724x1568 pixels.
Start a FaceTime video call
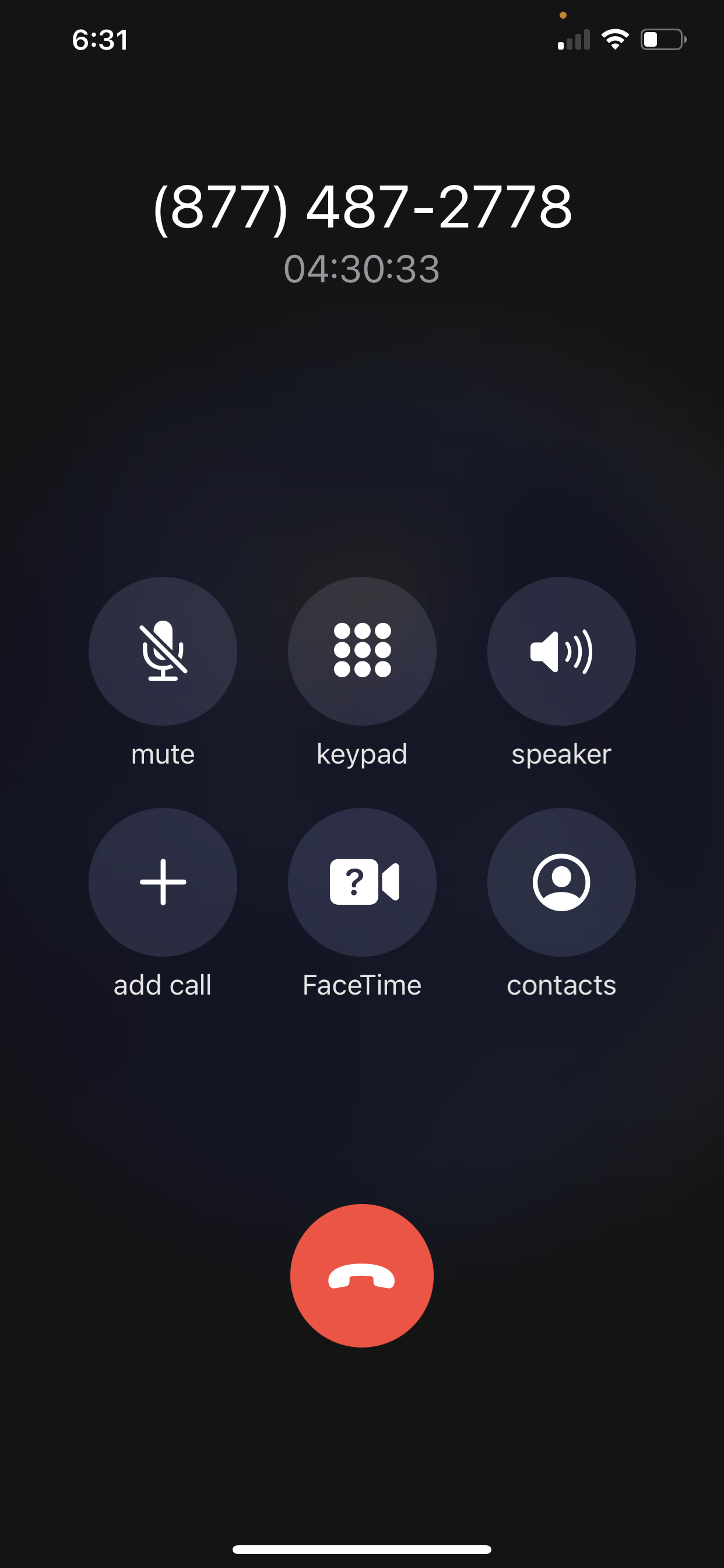coord(362,881)
